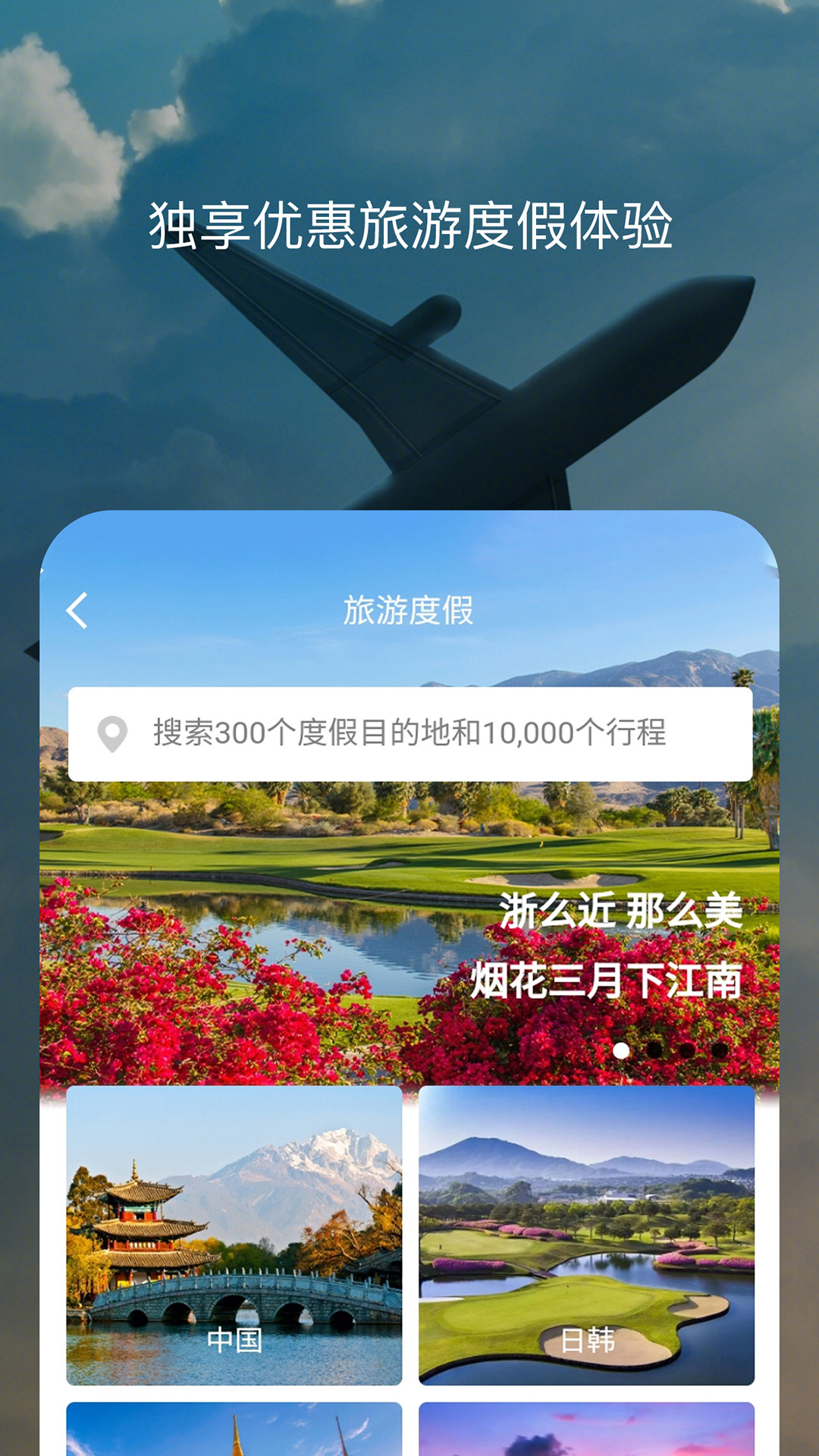Select the map pin marker inside search field

tap(111, 733)
